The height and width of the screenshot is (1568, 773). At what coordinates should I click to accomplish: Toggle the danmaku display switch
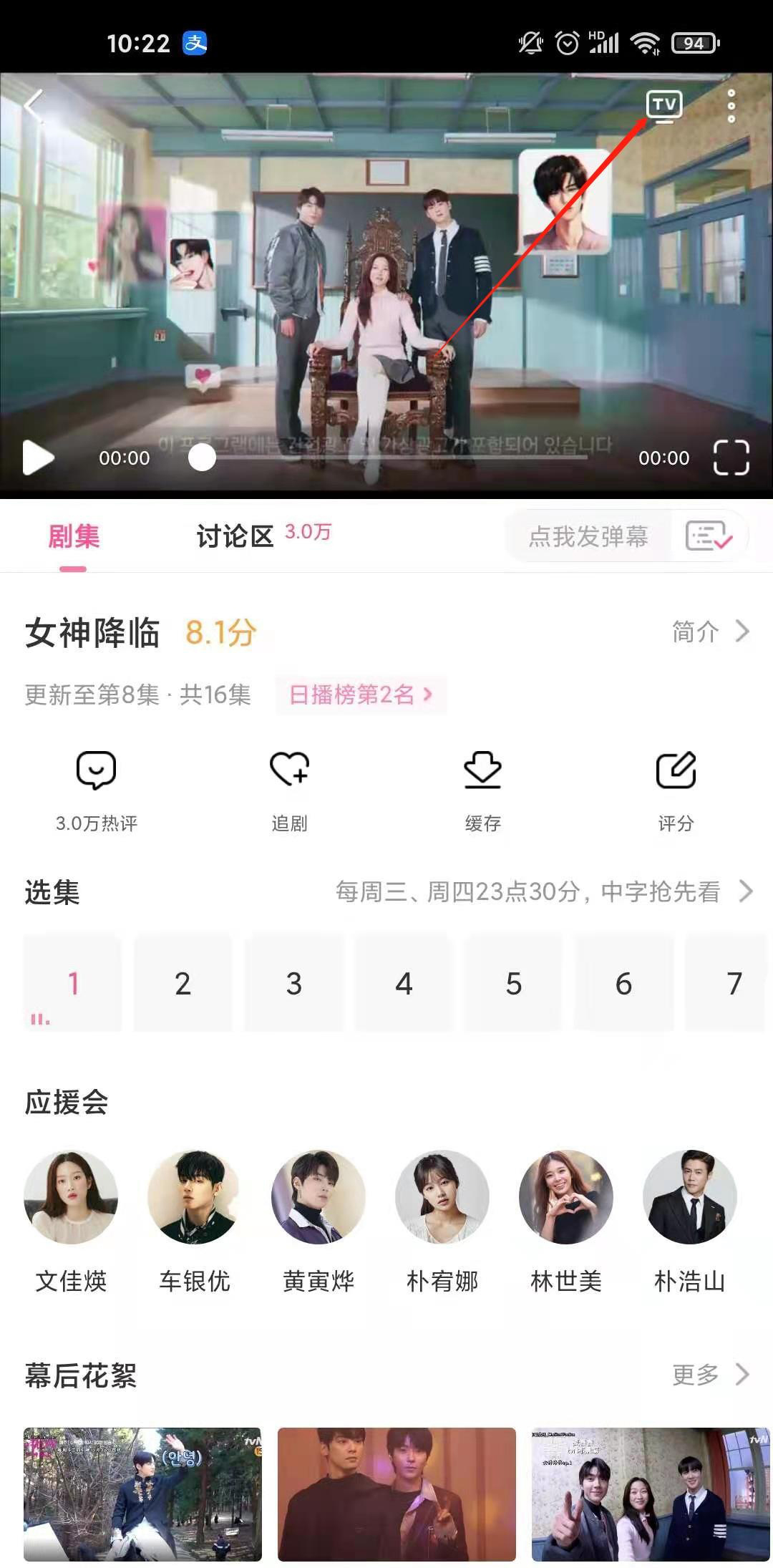coord(708,537)
